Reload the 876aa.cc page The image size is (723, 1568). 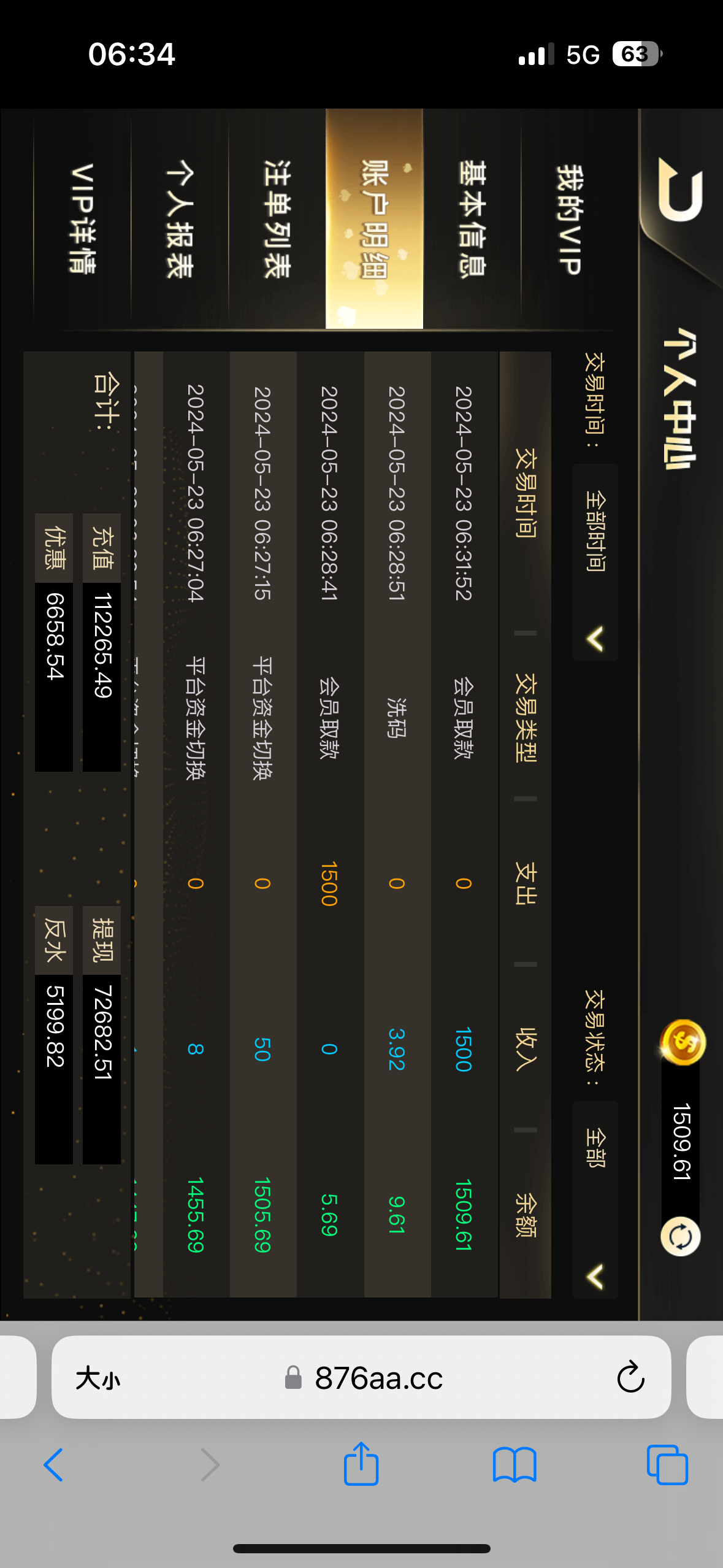630,1378
